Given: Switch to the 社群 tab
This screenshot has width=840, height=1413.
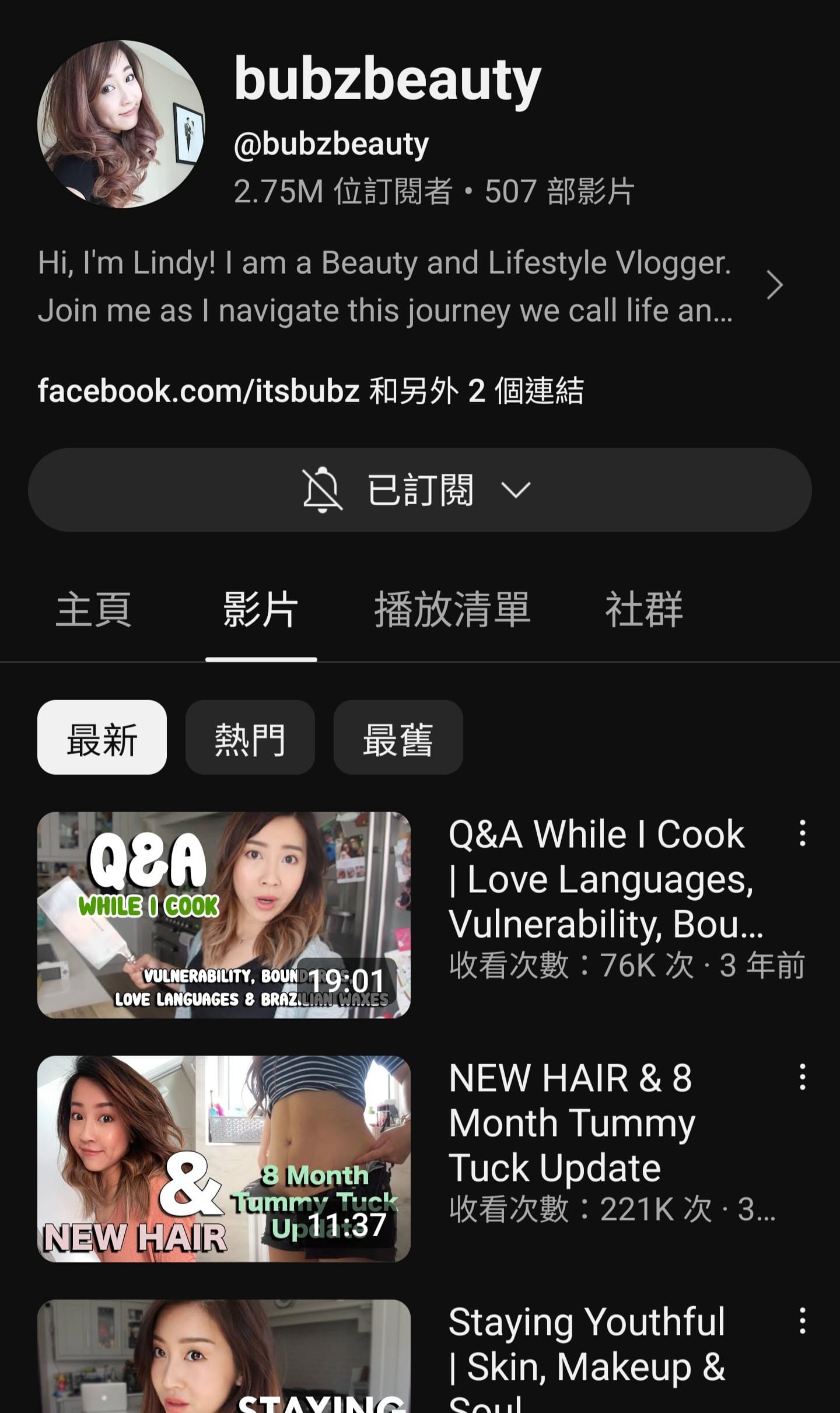Looking at the screenshot, I should (x=644, y=610).
